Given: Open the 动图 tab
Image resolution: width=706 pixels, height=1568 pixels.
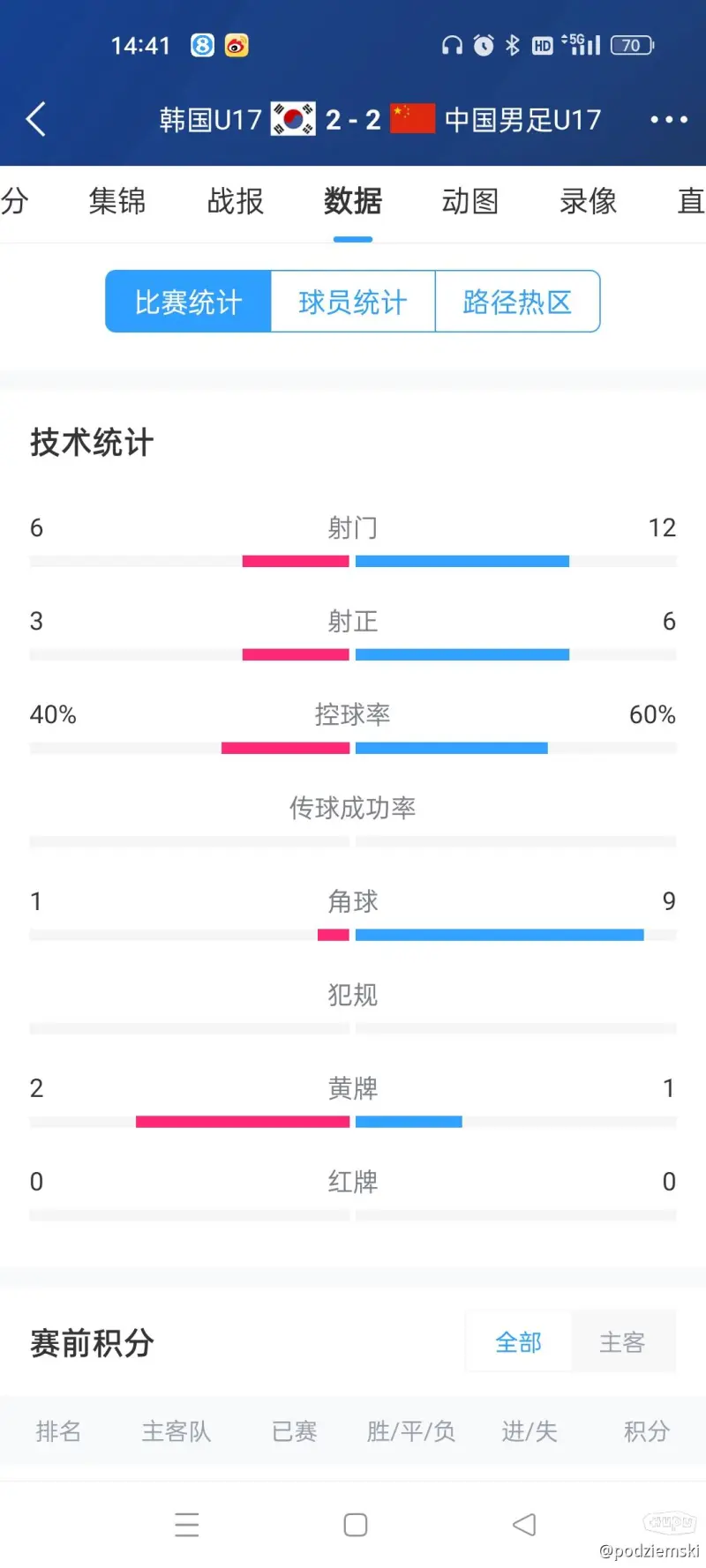Looking at the screenshot, I should point(470,201).
